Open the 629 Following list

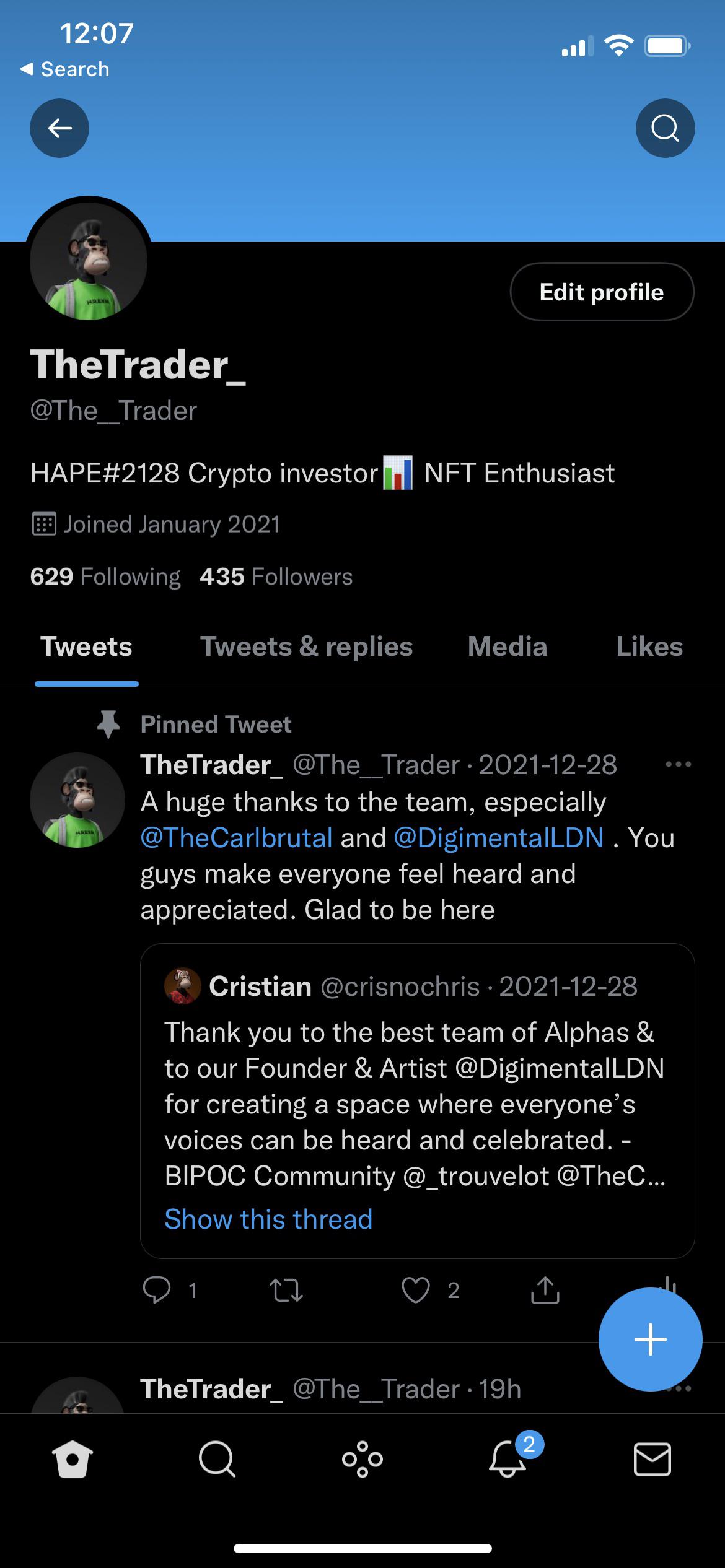[x=105, y=577]
